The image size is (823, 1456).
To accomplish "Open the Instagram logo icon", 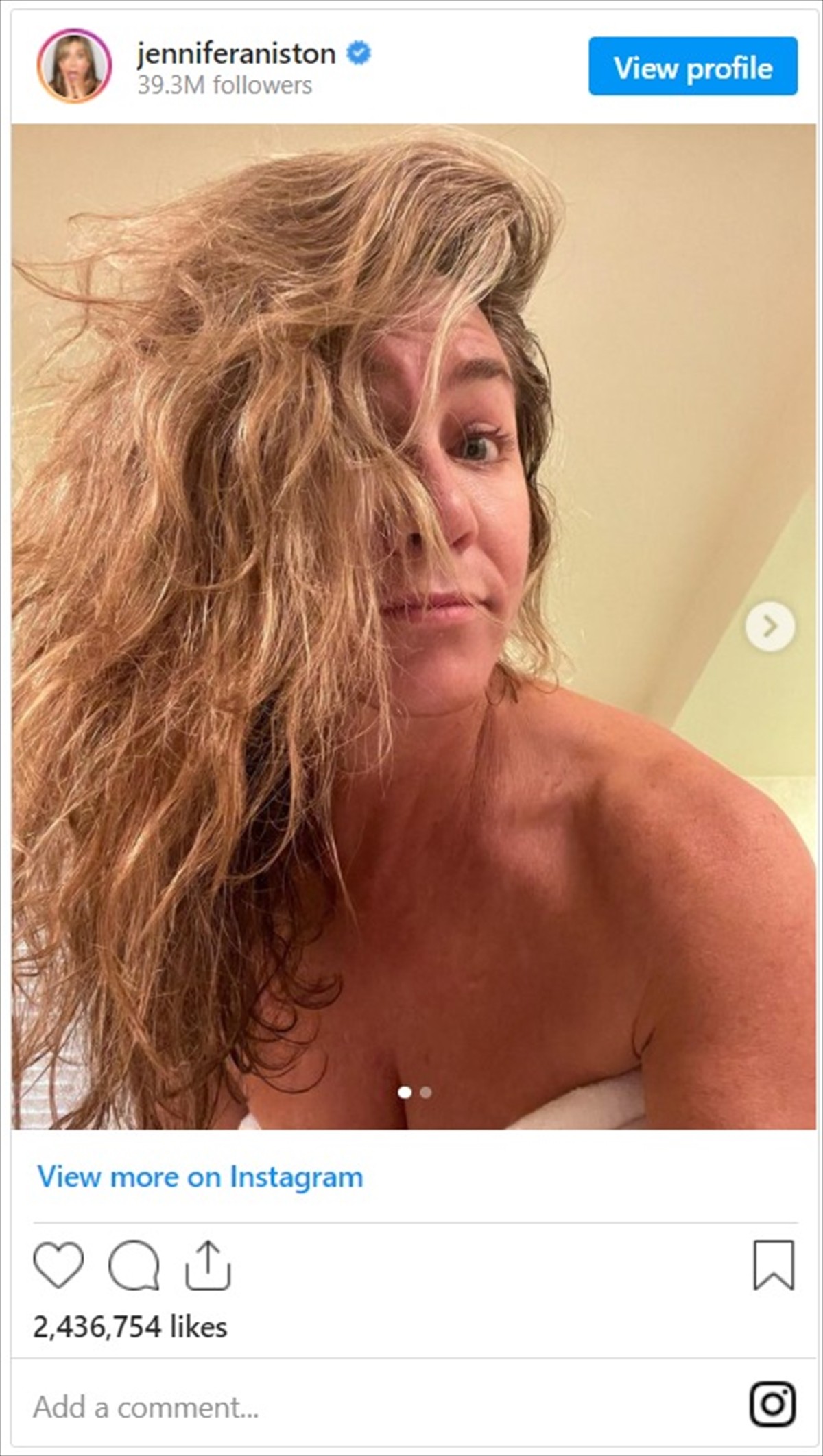I will point(772,1405).
